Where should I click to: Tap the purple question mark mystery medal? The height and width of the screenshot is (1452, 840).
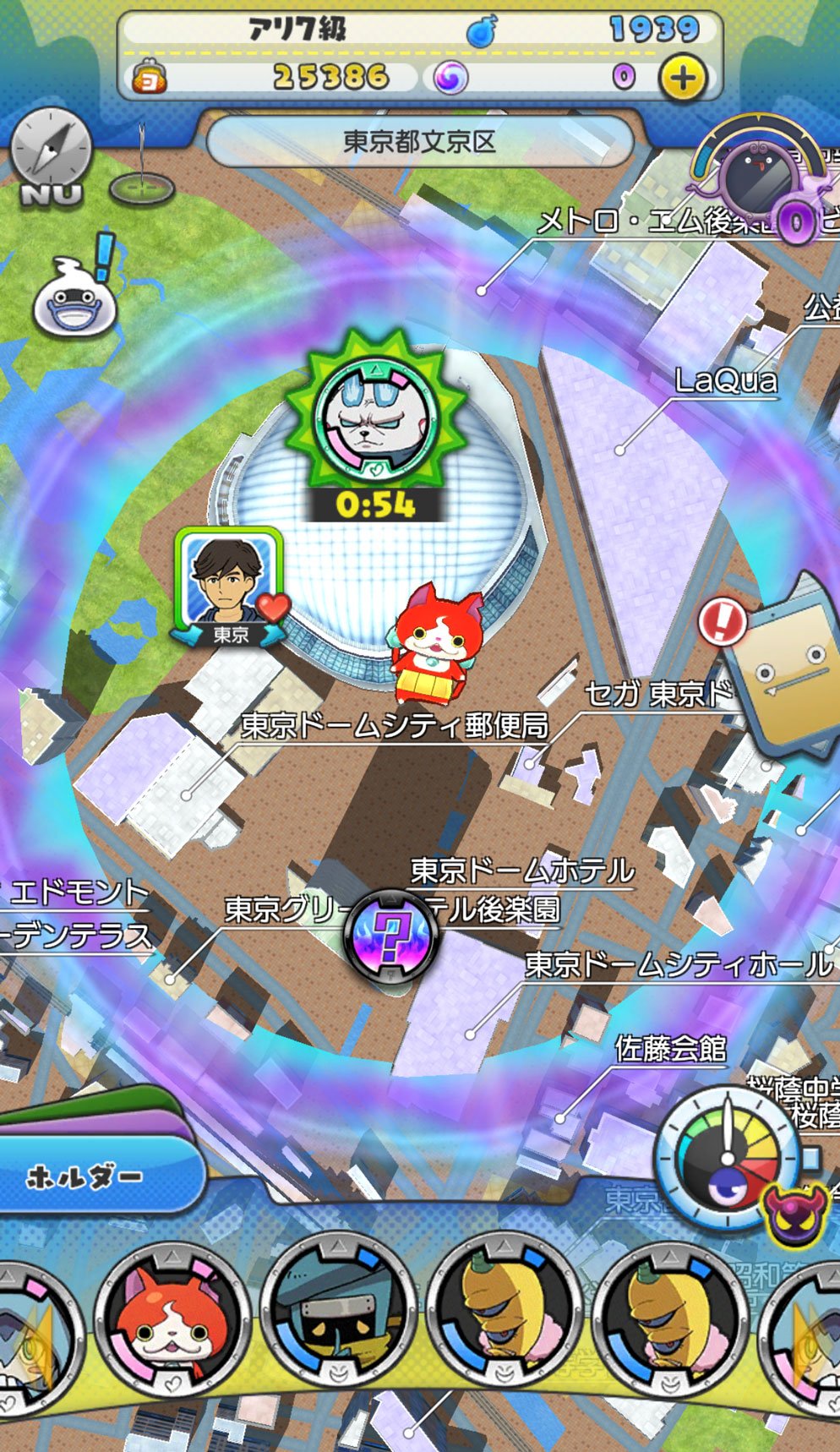click(x=392, y=935)
